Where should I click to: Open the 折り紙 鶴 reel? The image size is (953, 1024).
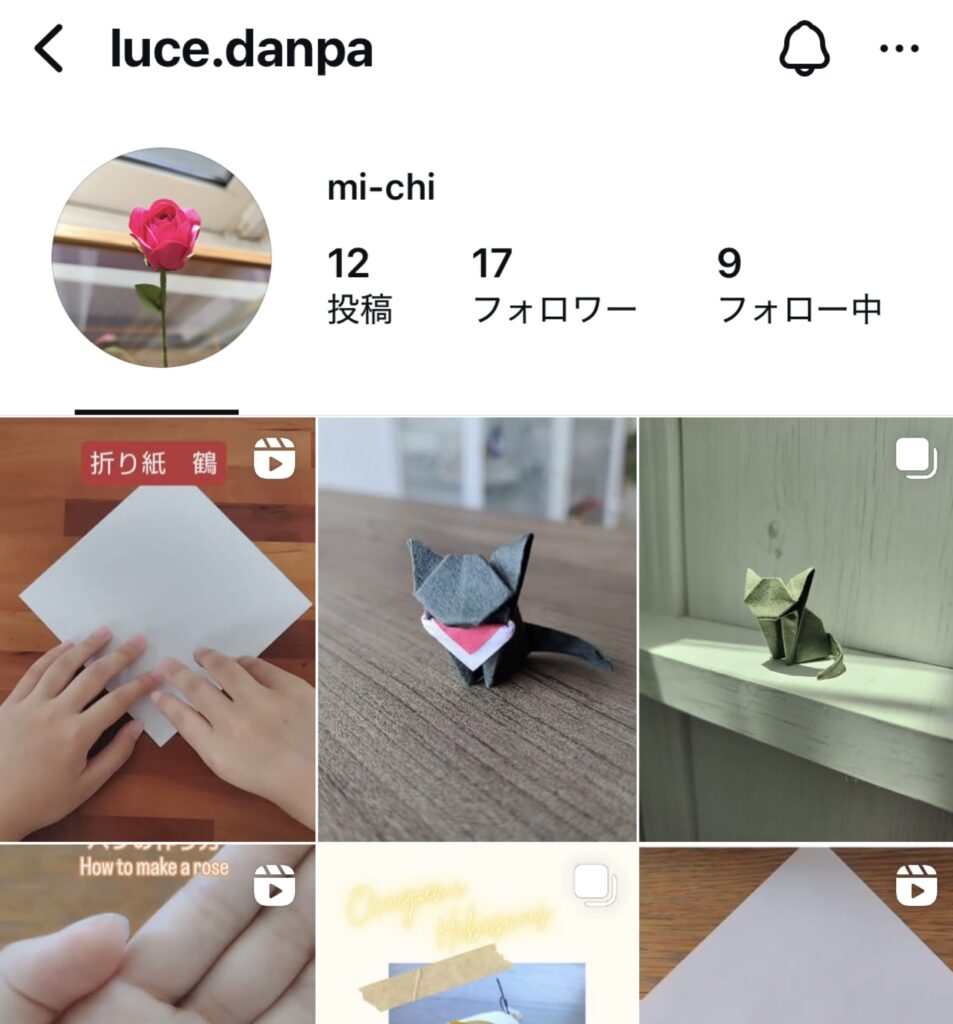157,629
